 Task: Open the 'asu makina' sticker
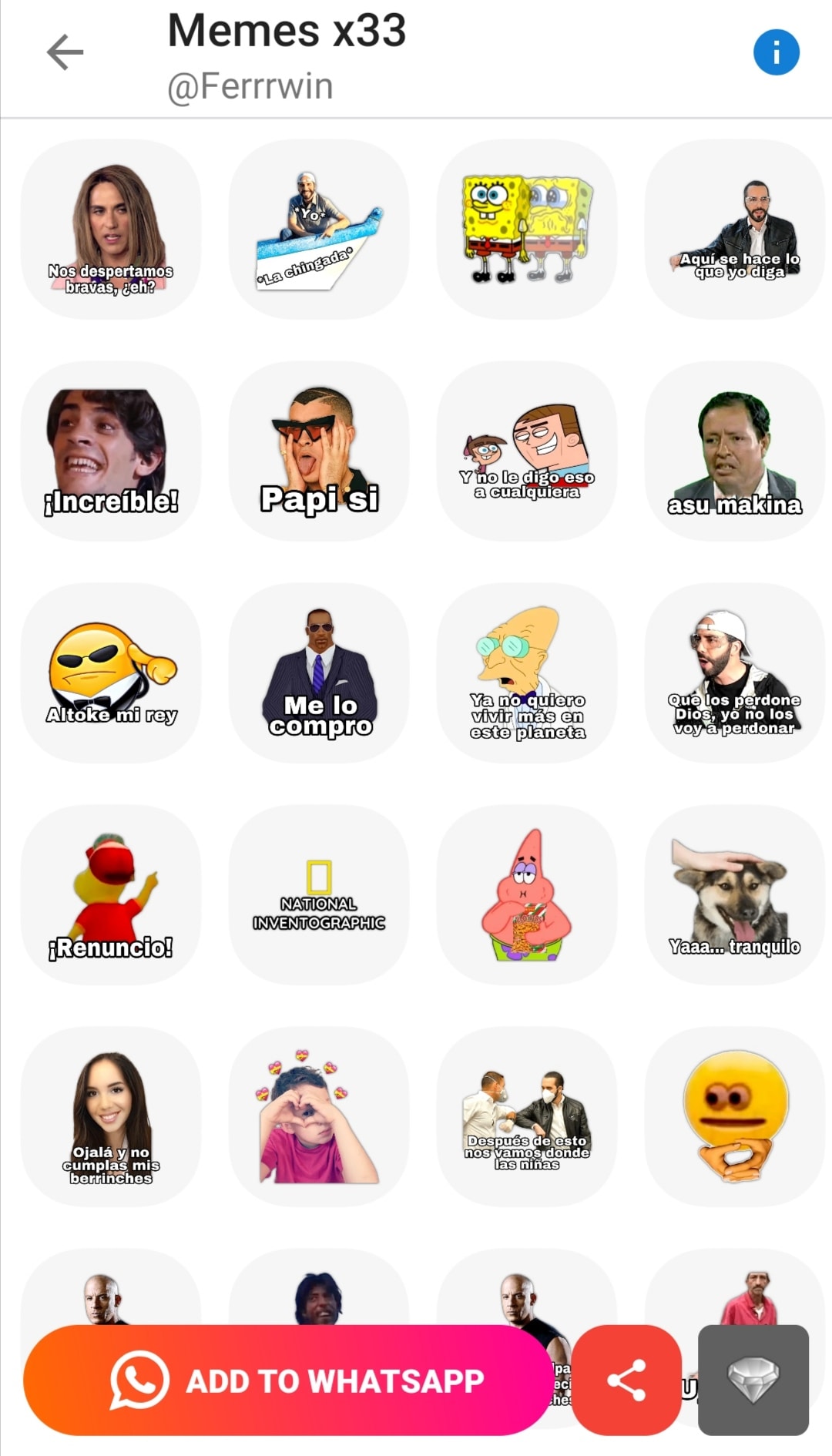click(734, 451)
